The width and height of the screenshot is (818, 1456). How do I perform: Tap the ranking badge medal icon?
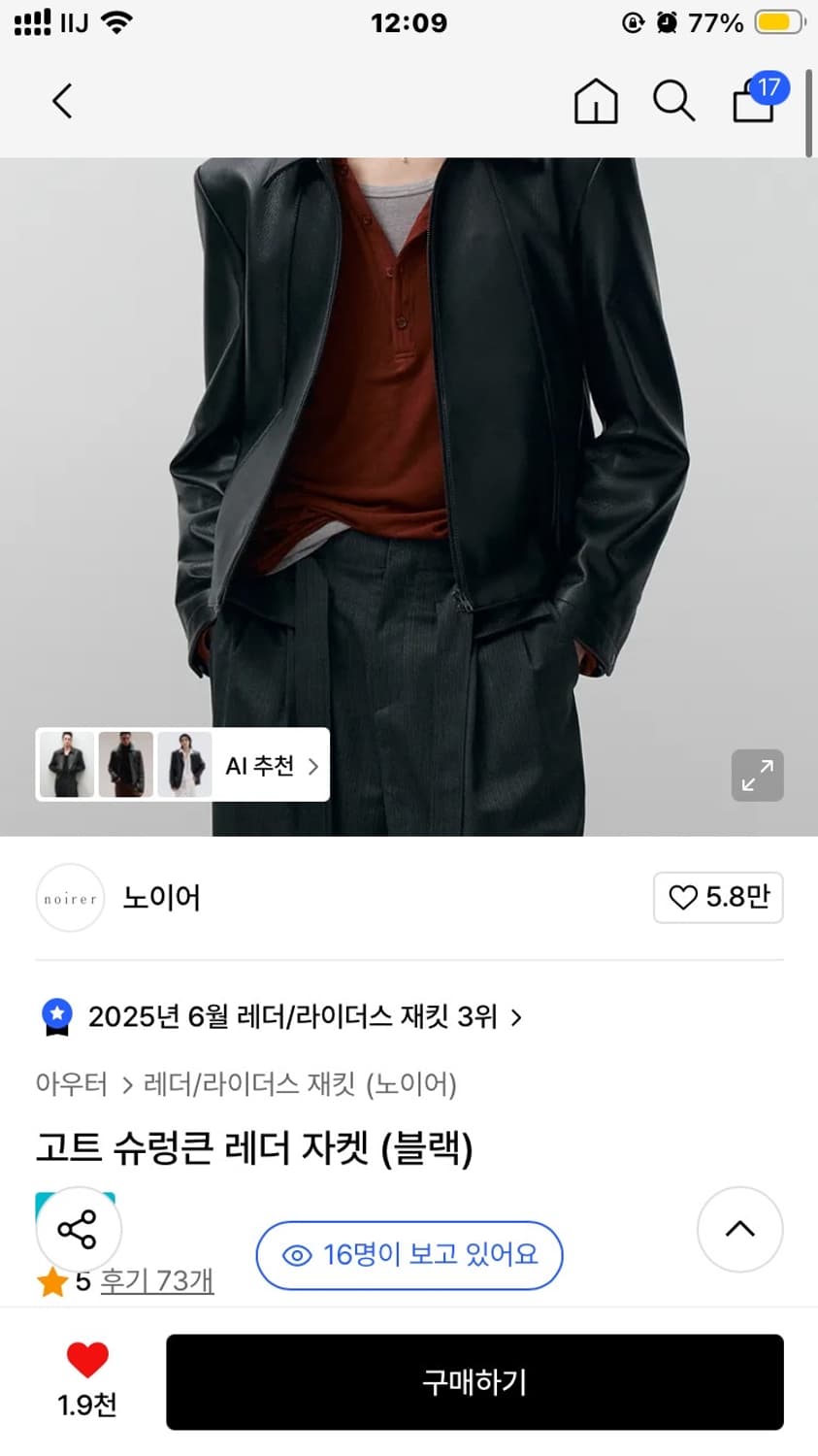(x=55, y=1015)
